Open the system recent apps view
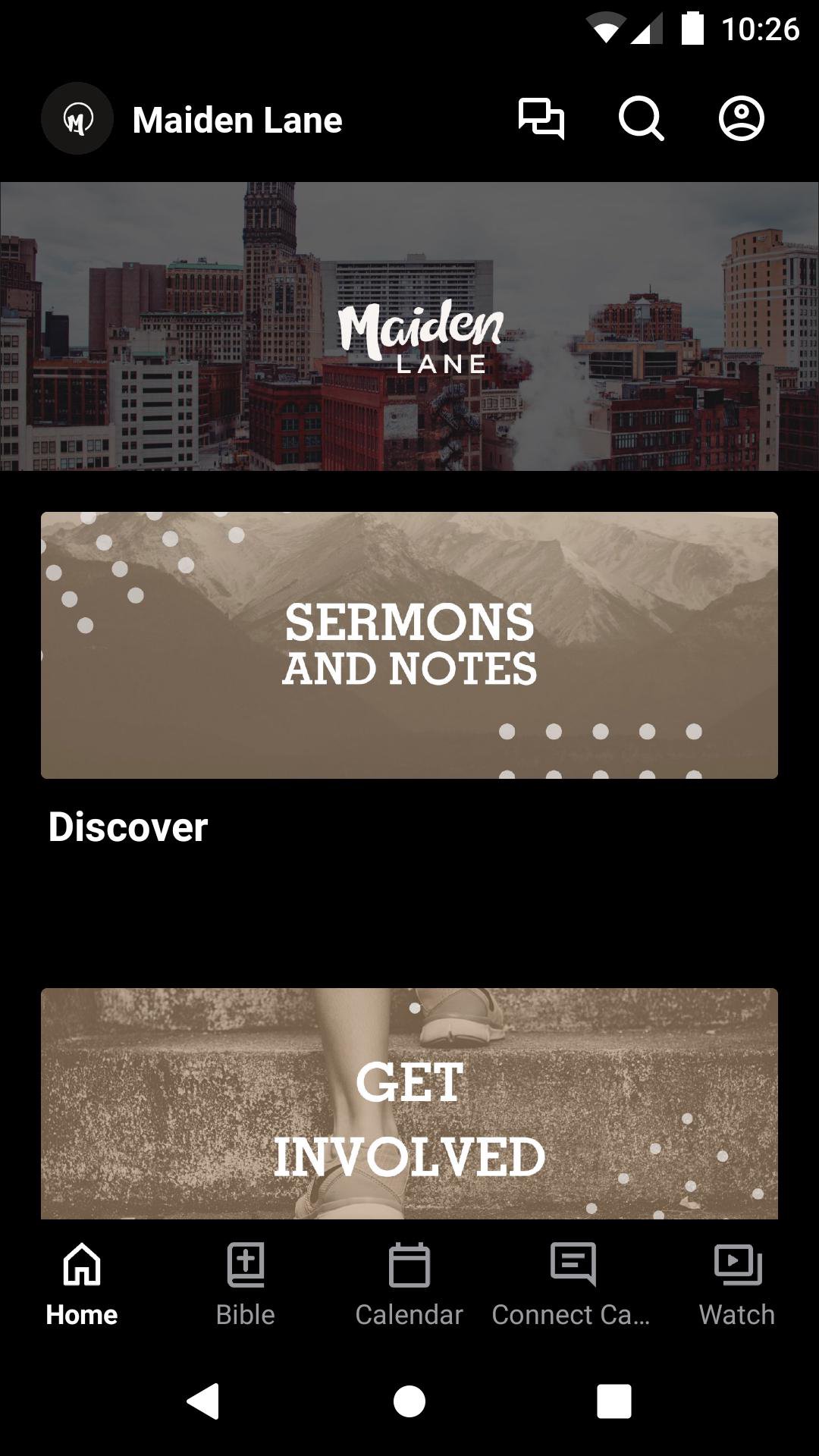 613,1401
